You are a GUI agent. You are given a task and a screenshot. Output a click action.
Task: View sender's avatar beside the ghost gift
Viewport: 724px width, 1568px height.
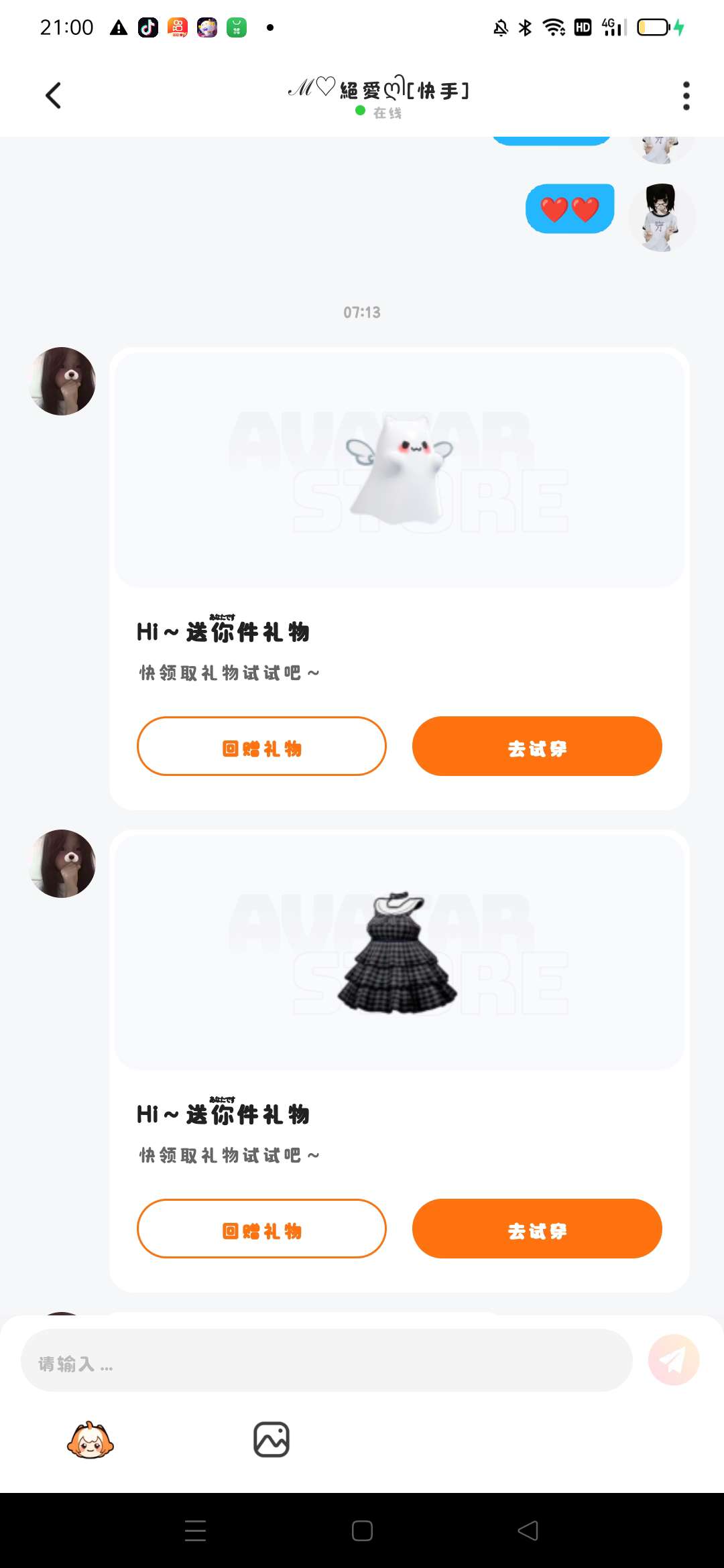pos(62,381)
